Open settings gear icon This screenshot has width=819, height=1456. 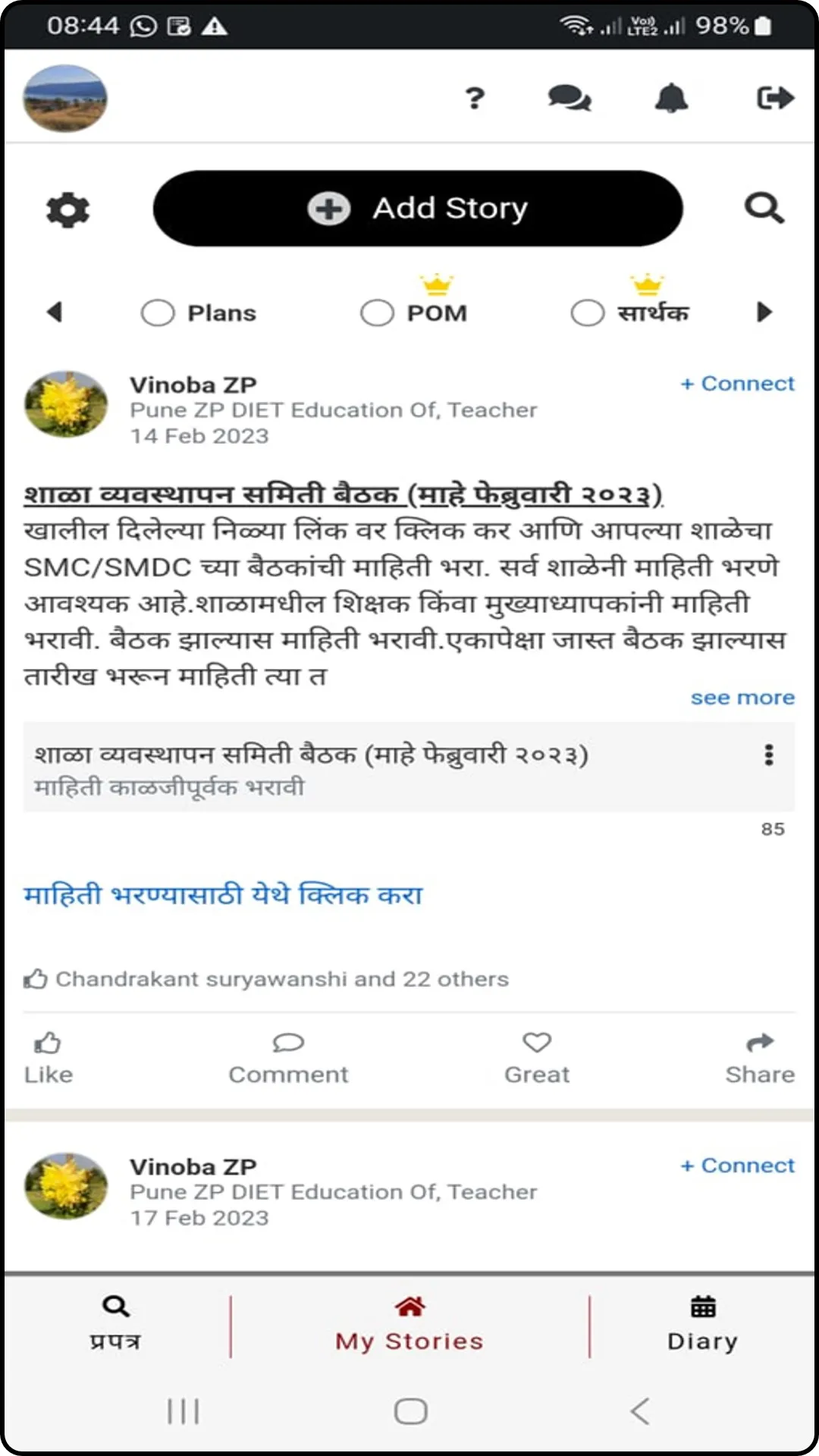(x=67, y=209)
